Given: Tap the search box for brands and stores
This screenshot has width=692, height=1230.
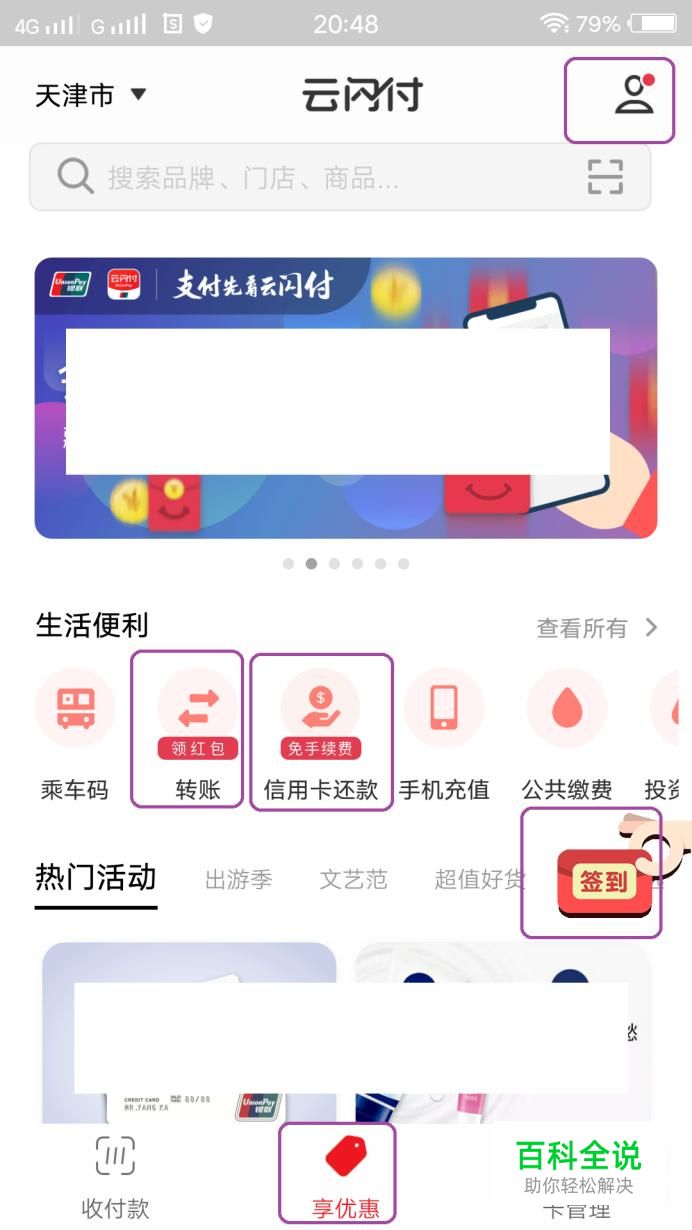Looking at the screenshot, I should pyautogui.click(x=300, y=178).
